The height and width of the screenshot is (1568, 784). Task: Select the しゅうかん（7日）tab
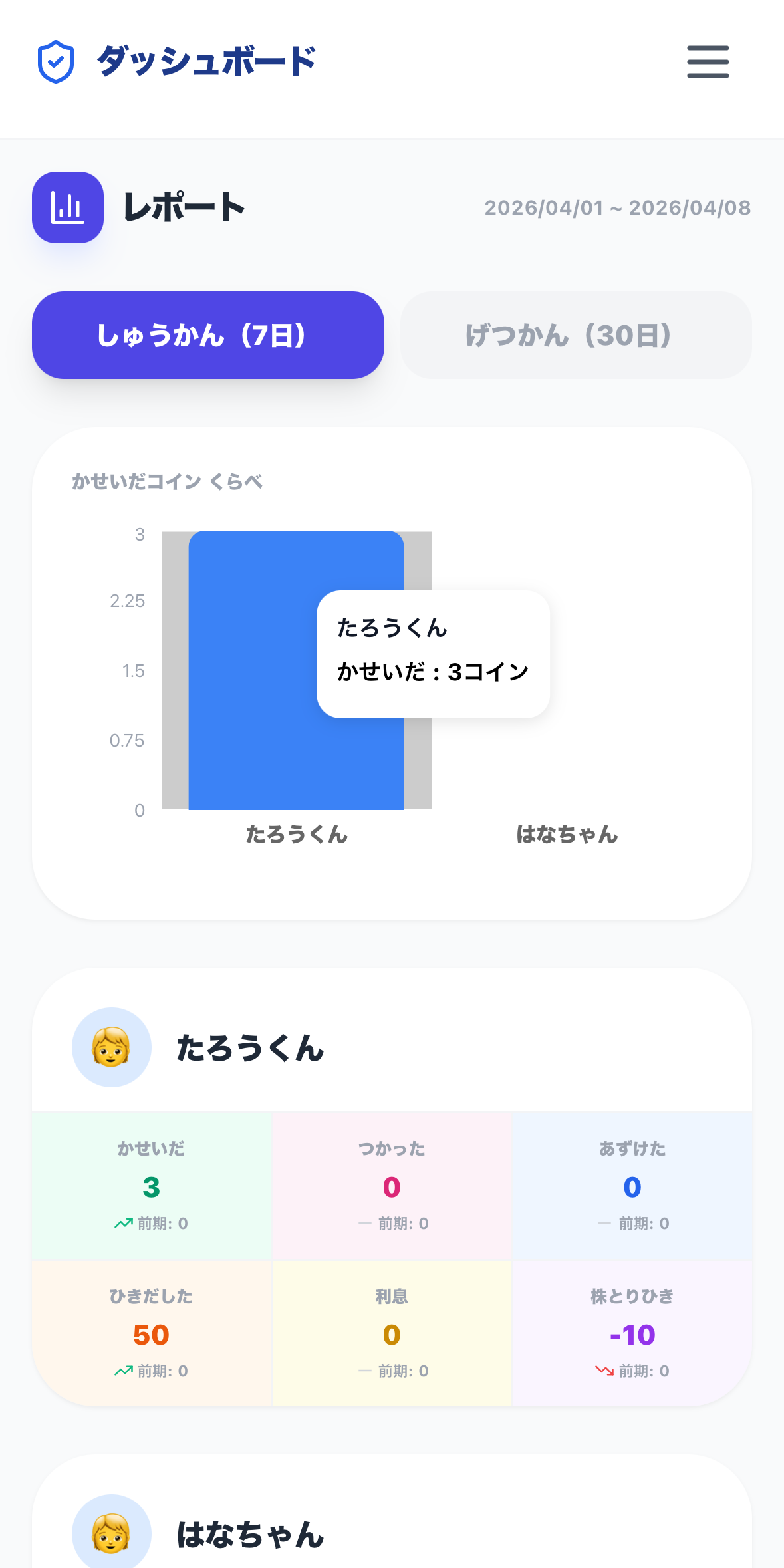pyautogui.click(x=207, y=335)
